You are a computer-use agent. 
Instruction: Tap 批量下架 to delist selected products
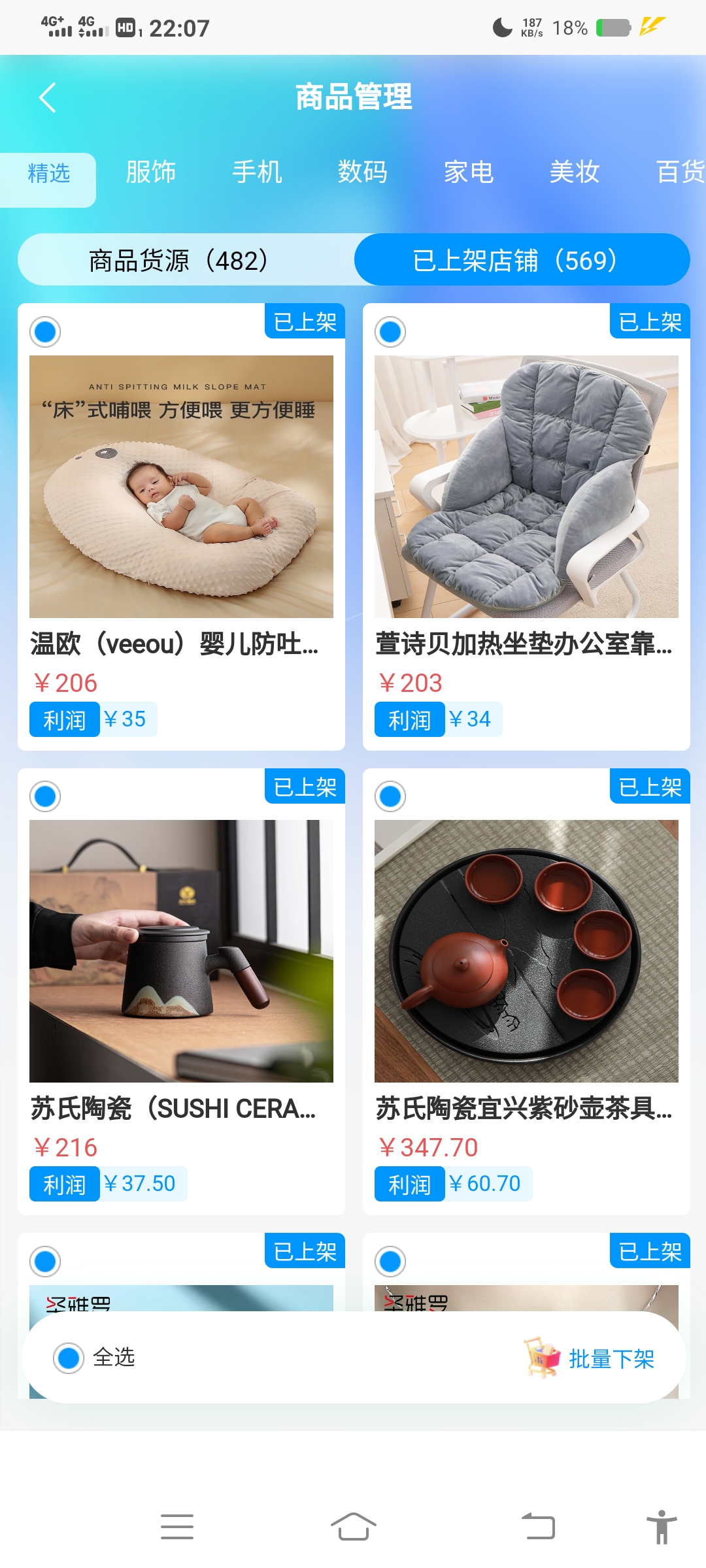pos(591,1358)
